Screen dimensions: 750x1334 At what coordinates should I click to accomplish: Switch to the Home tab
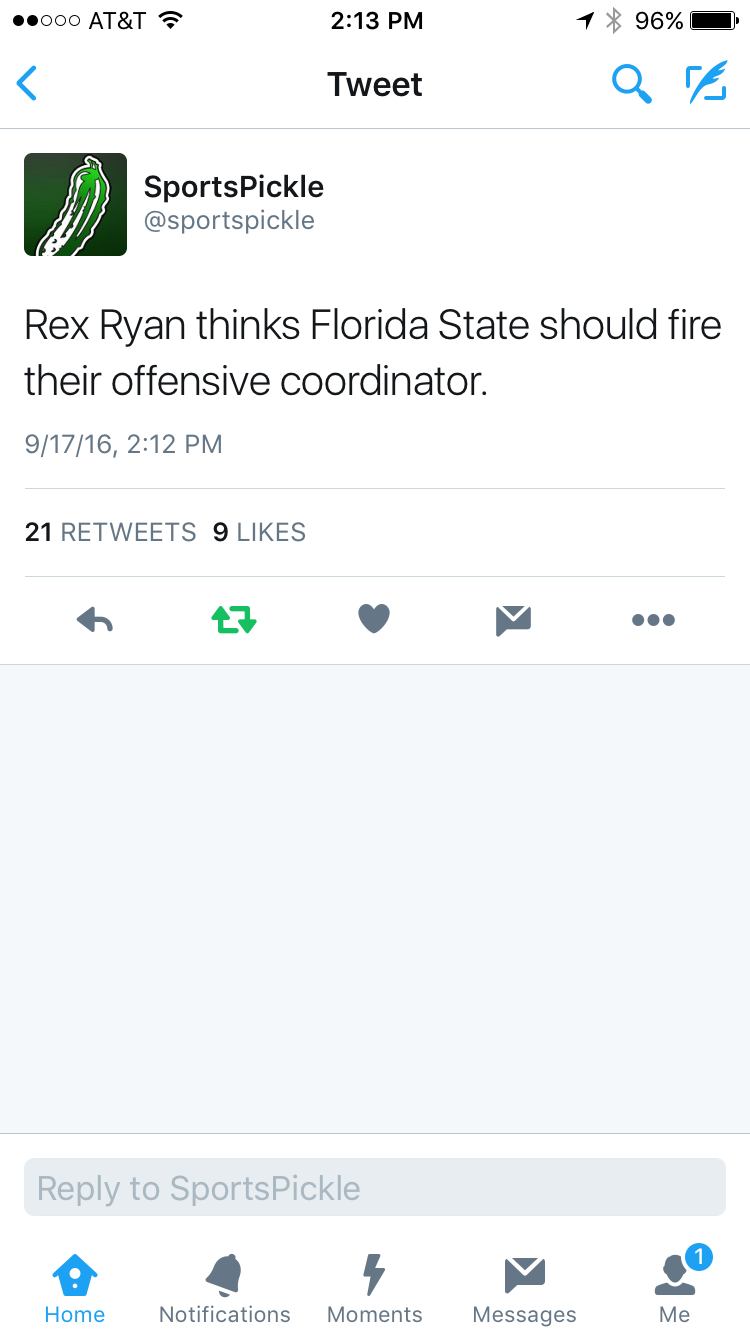(x=75, y=1290)
